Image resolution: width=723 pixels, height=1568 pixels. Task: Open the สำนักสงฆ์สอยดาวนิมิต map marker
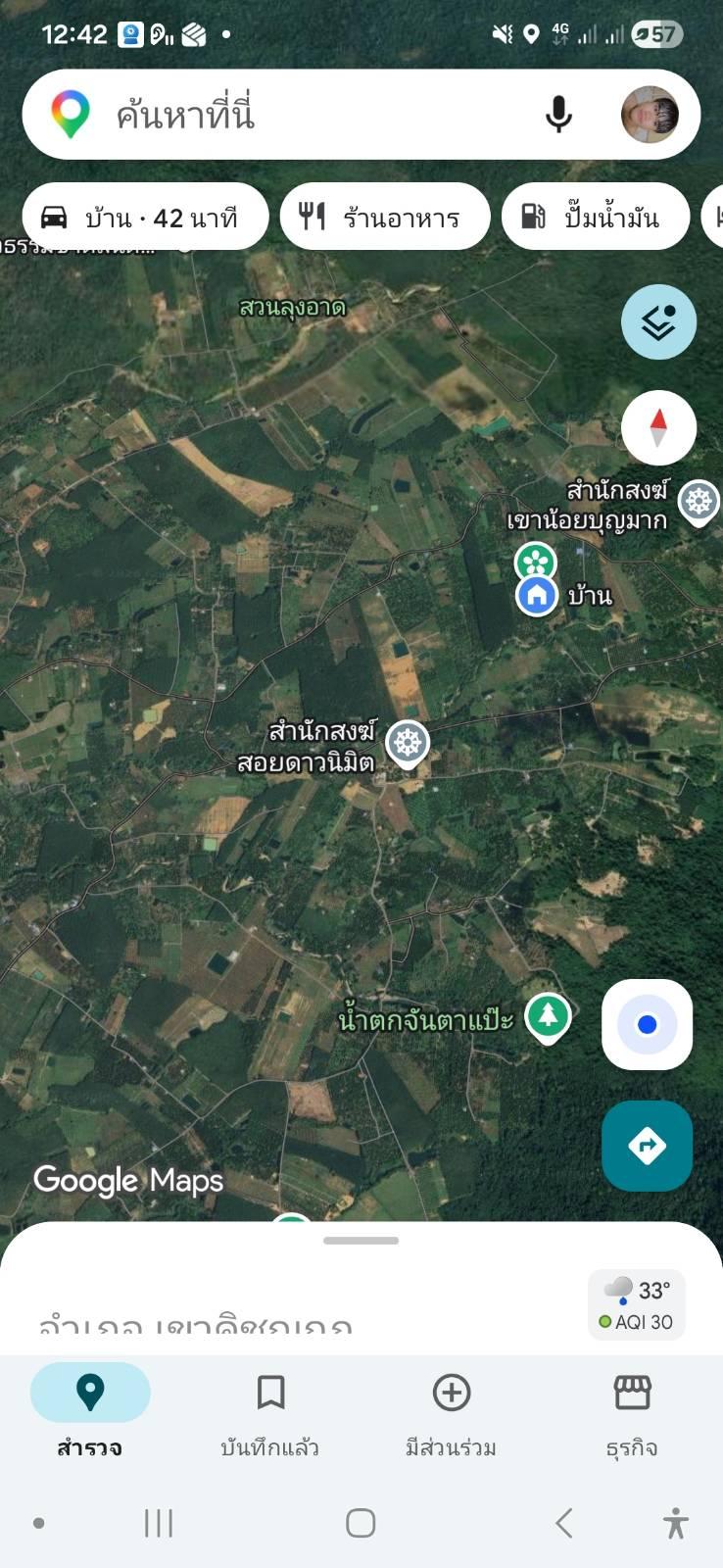pos(408,743)
